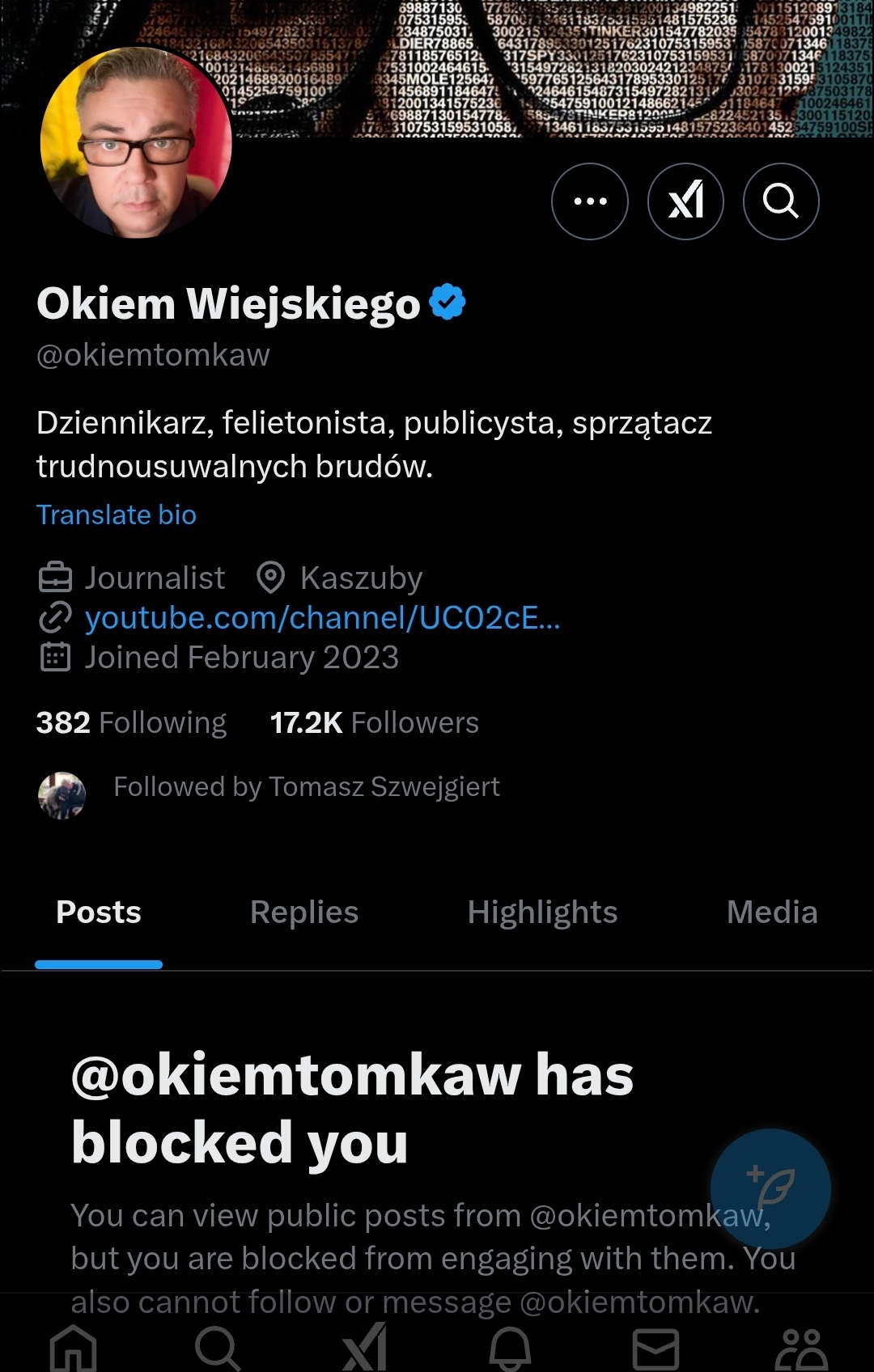Open the Grok tab in bottom bar
874x1372 pixels.
point(364,1348)
